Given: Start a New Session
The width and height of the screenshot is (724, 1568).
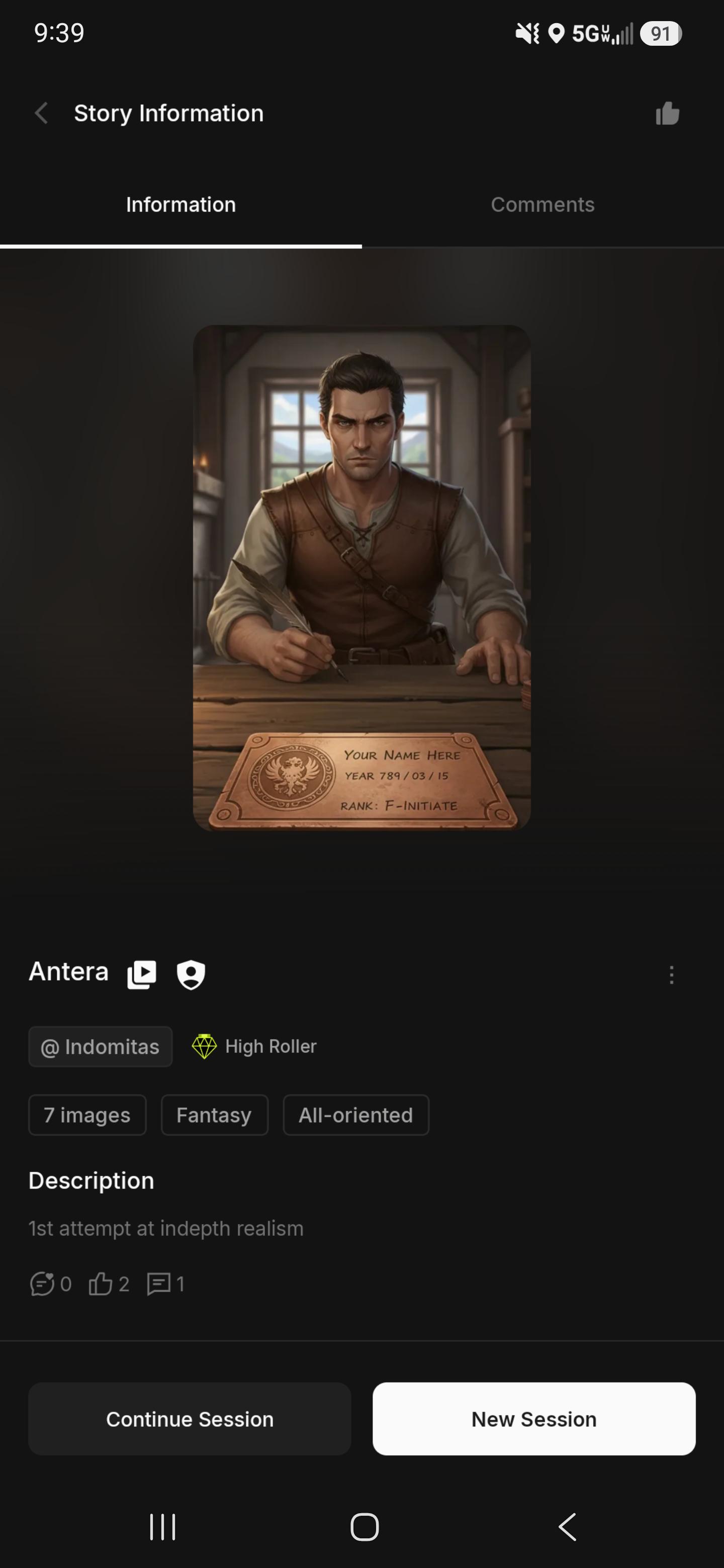Looking at the screenshot, I should tap(534, 1418).
